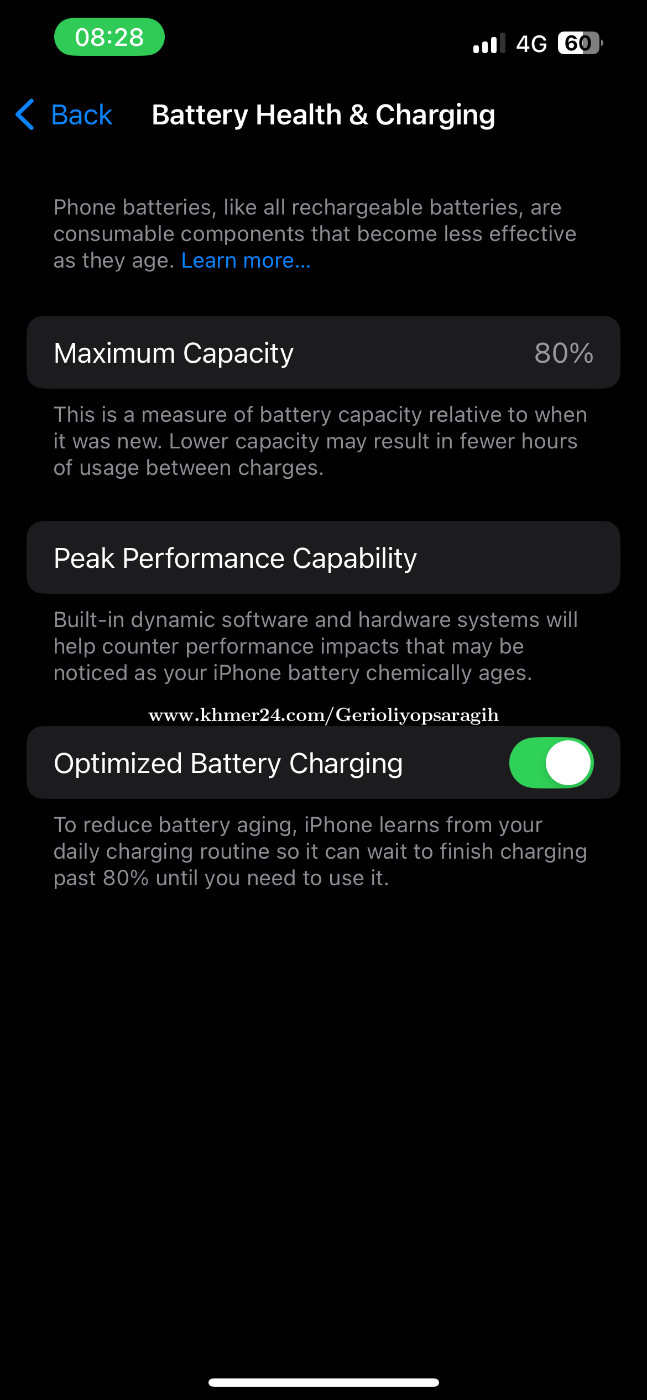This screenshot has height=1400, width=647.
Task: Turn off Optimized Battery Charging
Action: pos(551,763)
